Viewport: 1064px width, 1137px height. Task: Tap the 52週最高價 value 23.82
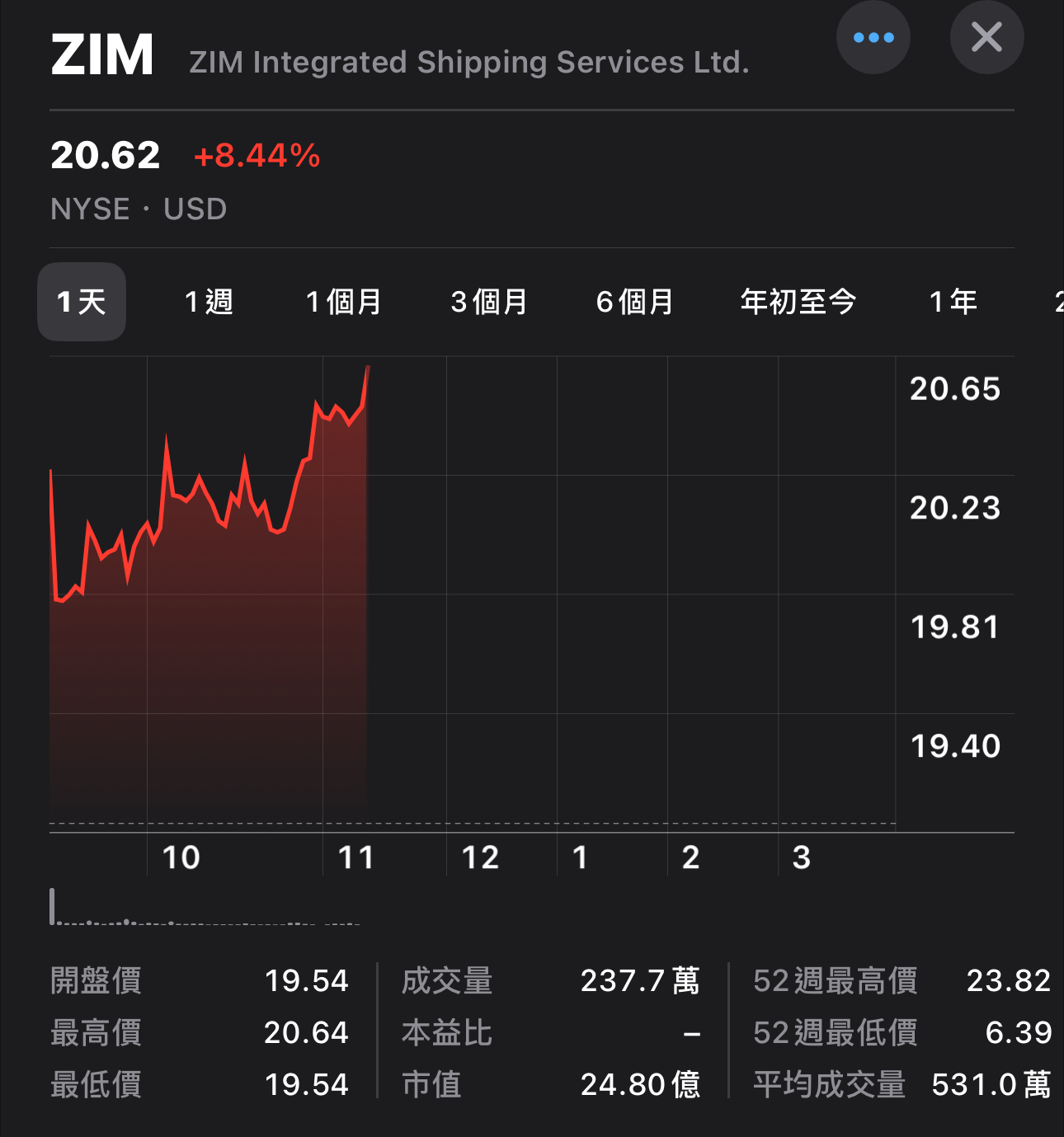[1008, 981]
